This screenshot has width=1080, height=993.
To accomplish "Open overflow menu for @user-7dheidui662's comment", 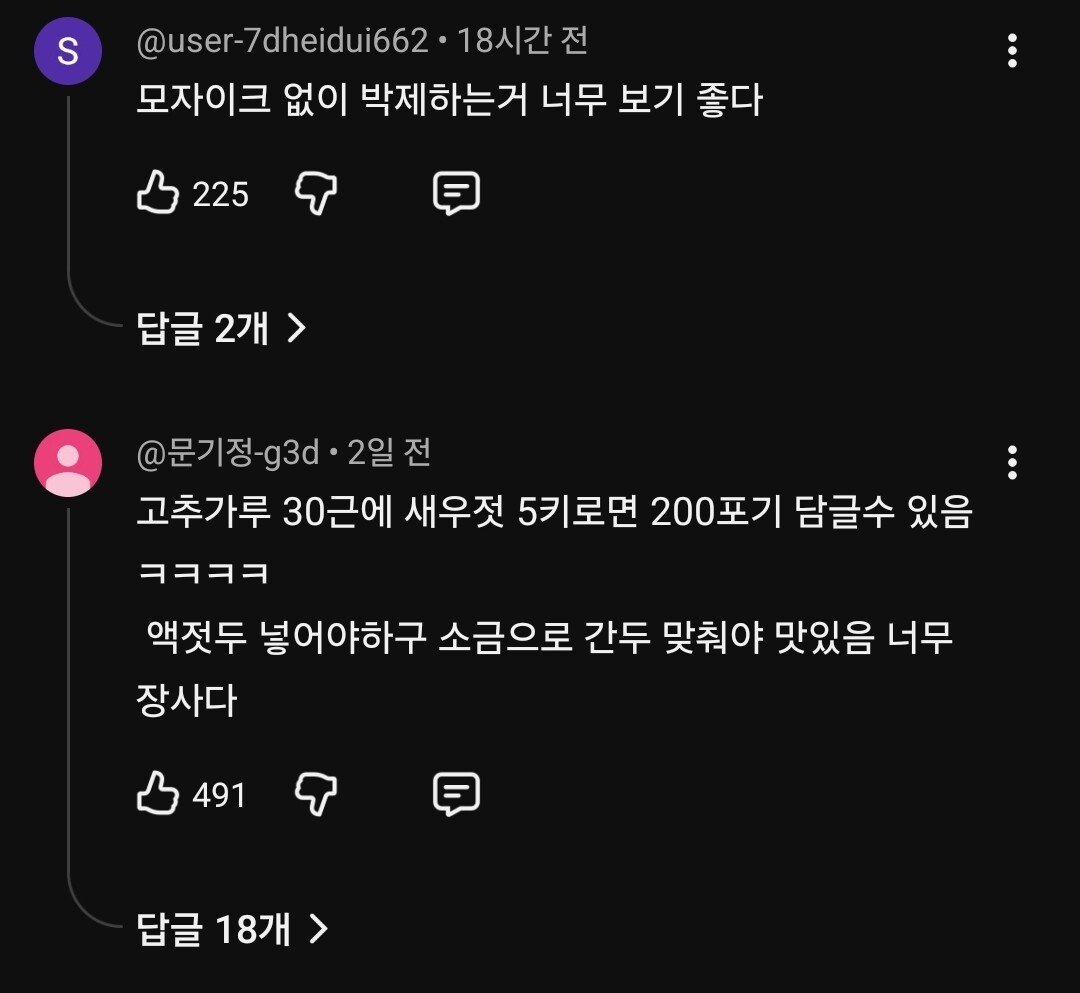I will (1012, 50).
